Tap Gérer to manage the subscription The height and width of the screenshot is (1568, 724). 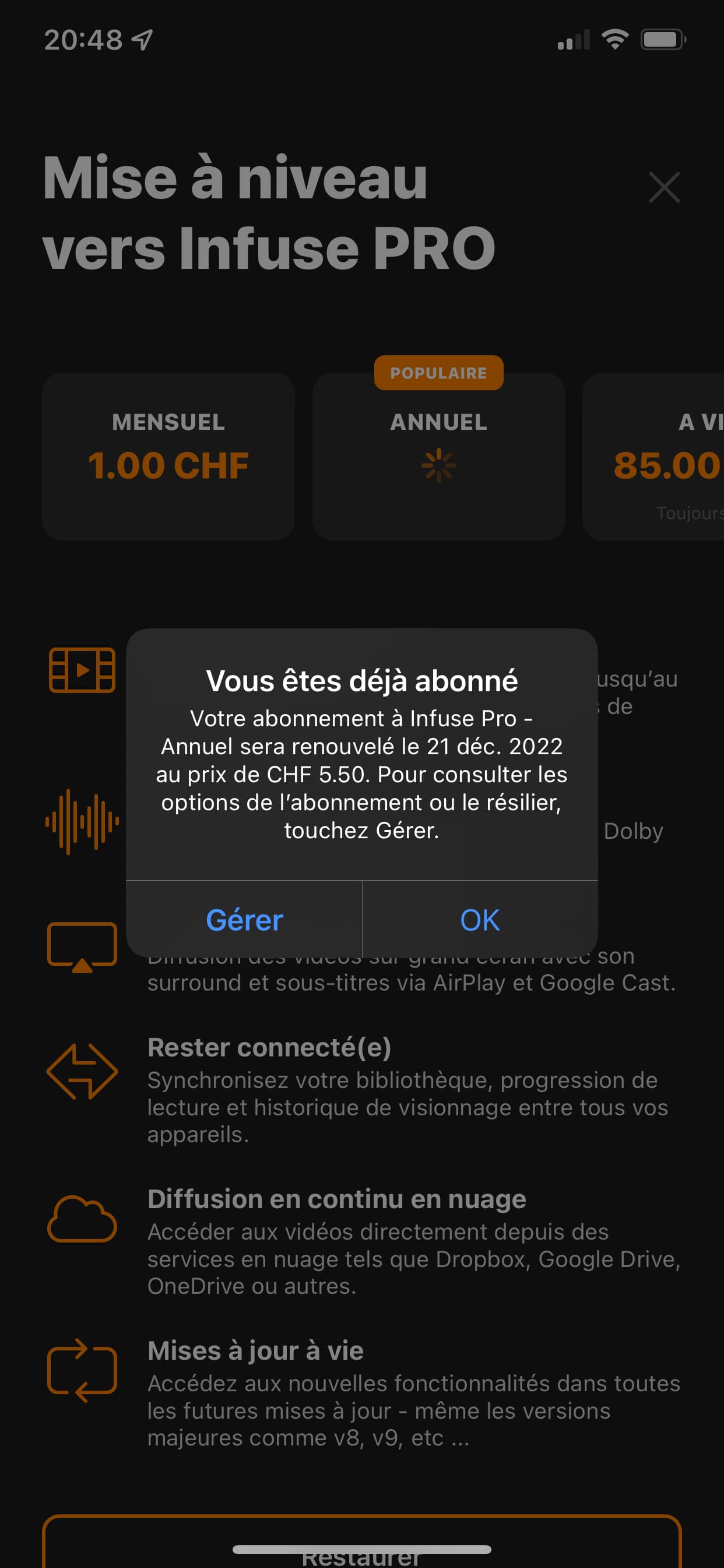[244, 919]
